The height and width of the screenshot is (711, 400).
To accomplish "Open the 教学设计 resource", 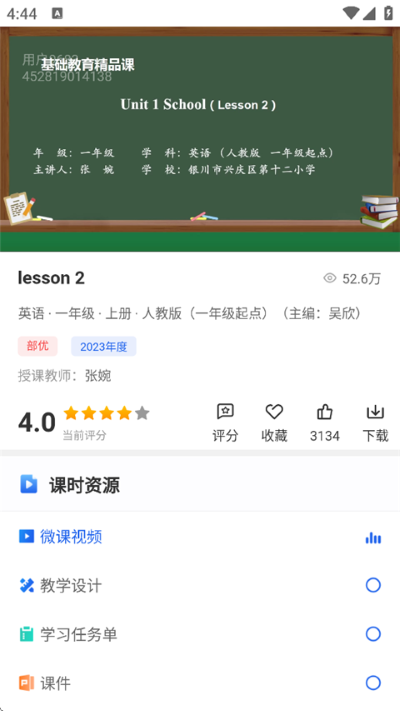I will coord(200,585).
